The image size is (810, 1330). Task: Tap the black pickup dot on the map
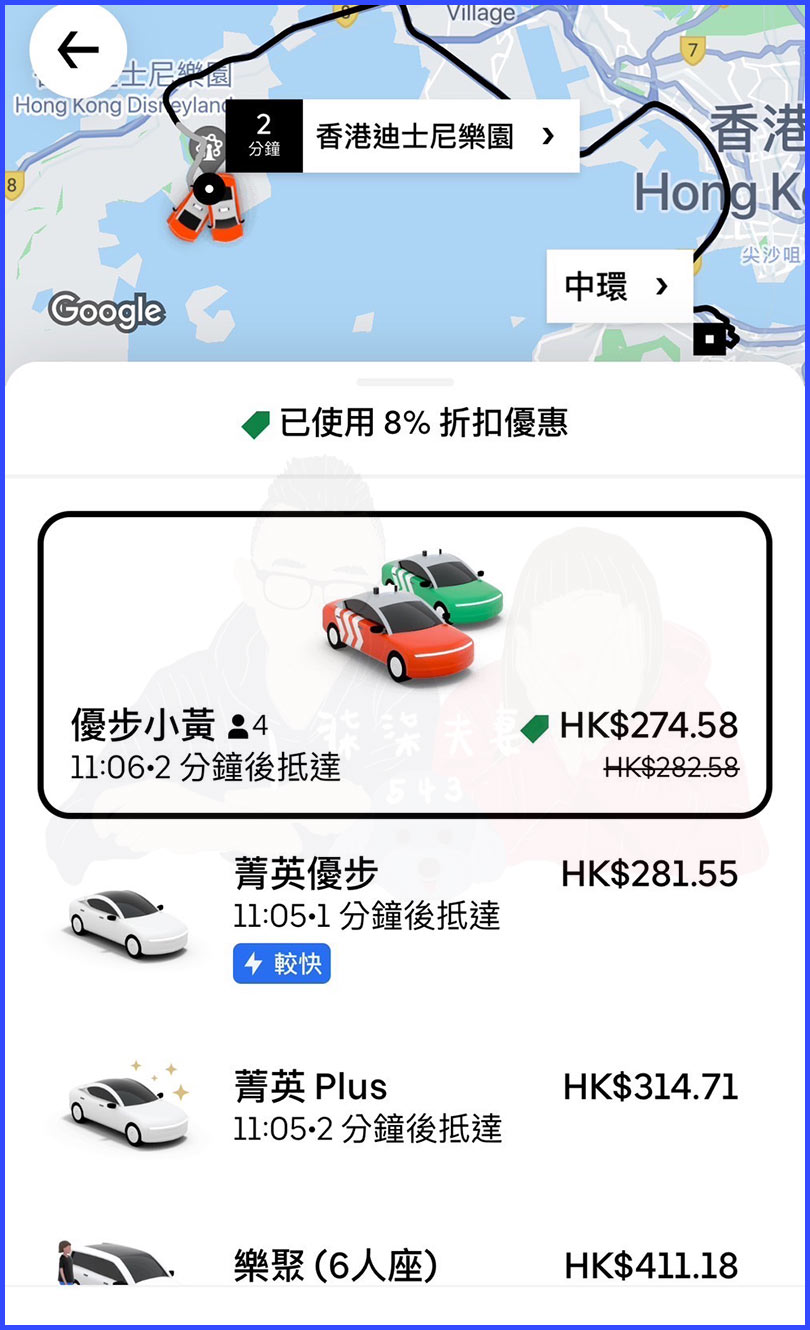pyautogui.click(x=208, y=186)
